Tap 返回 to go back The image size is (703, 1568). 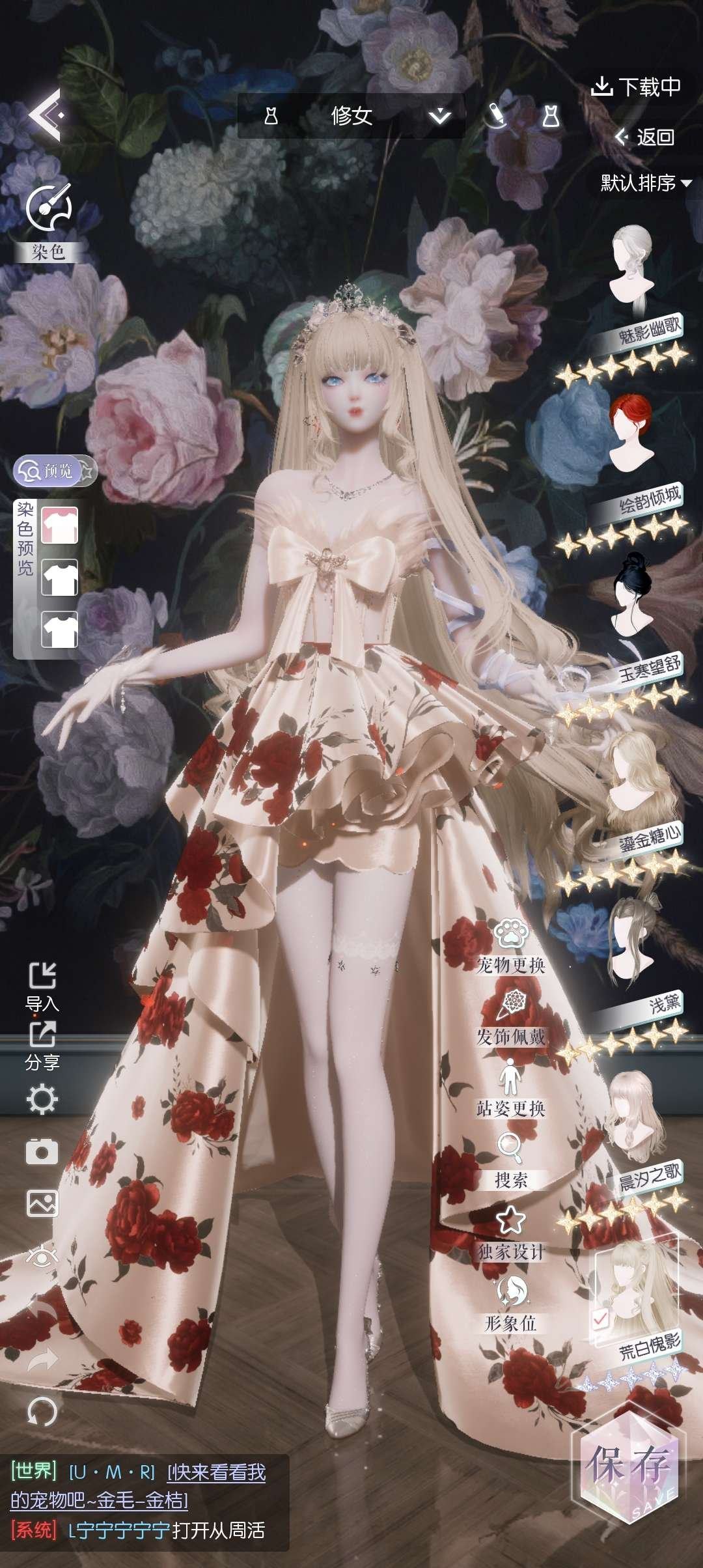(644, 137)
